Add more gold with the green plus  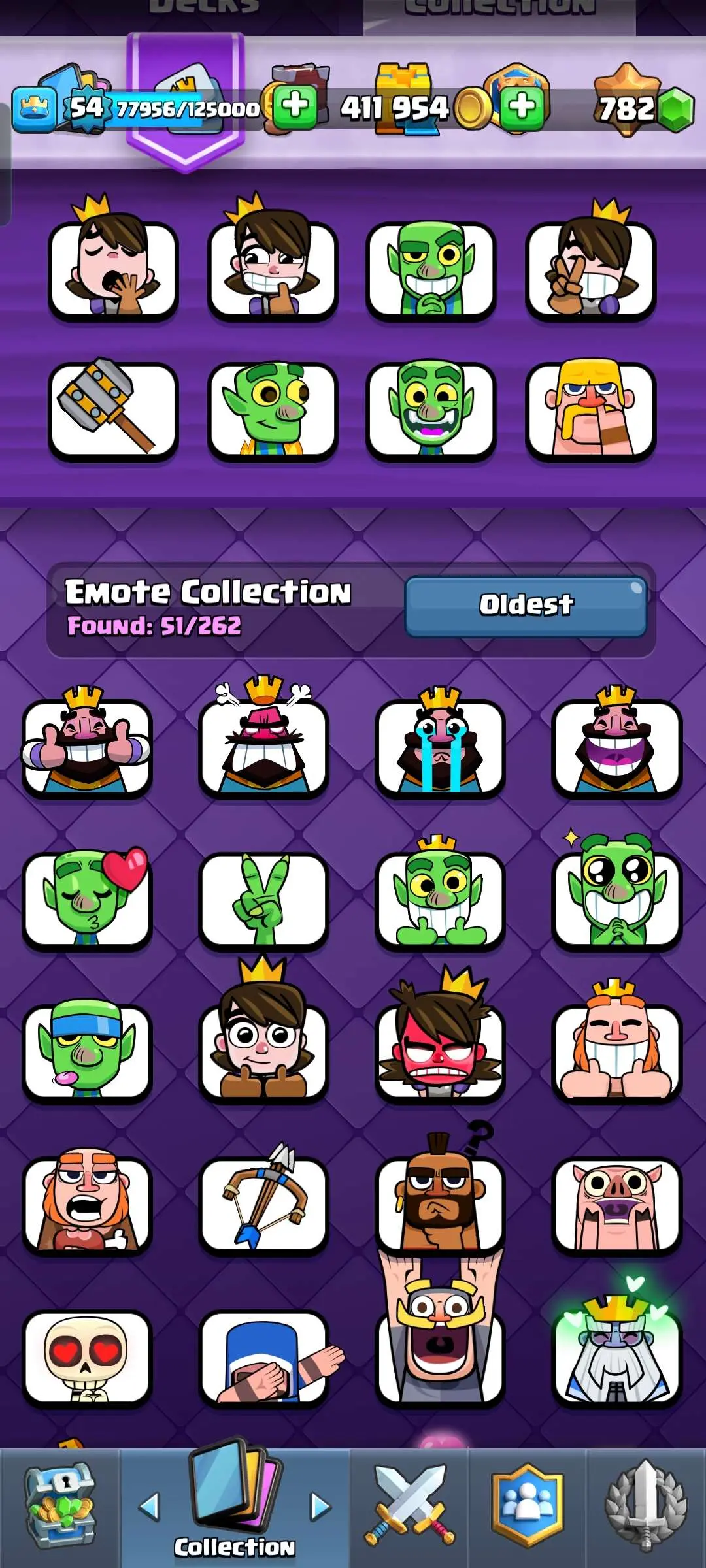tap(522, 106)
